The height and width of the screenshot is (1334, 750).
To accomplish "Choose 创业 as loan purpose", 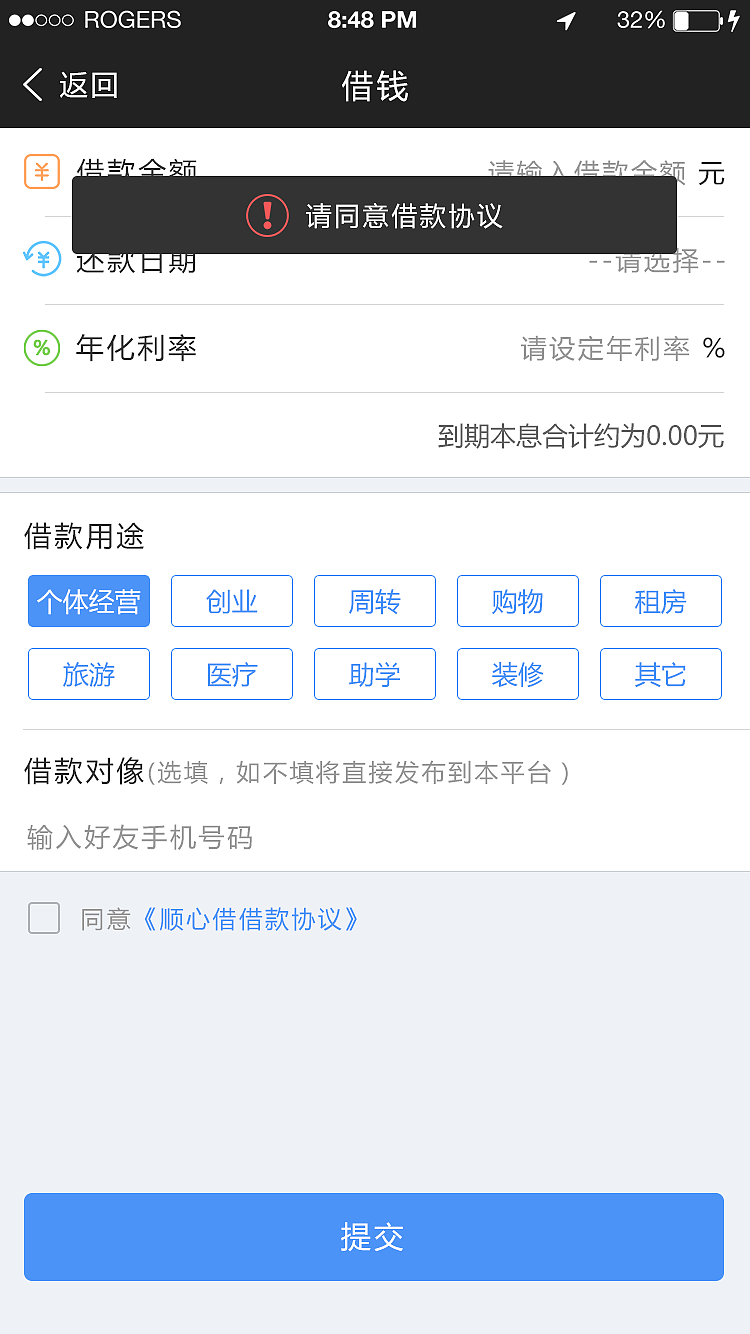I will [x=232, y=602].
